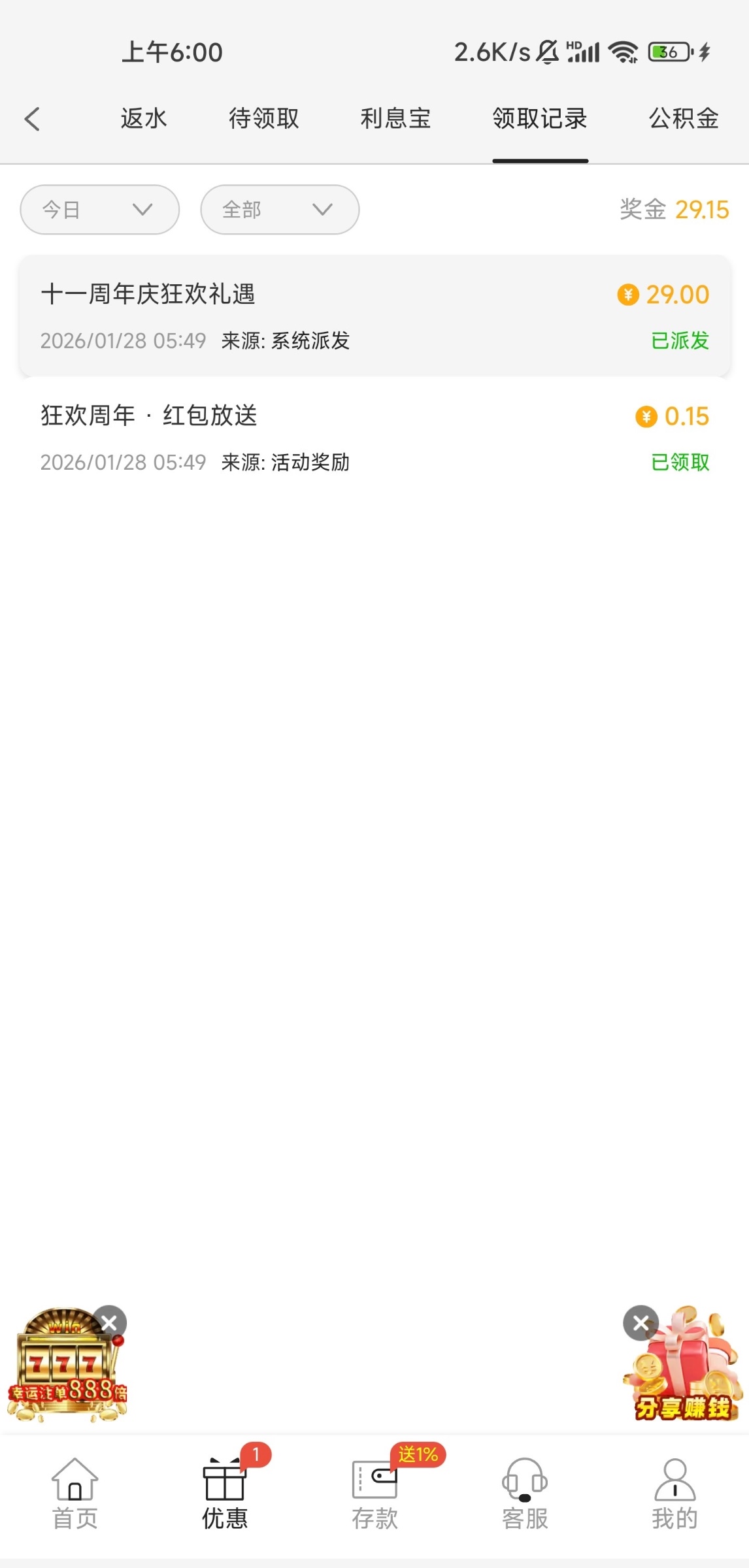Select the 领取记录 tab
749x1568 pixels.
pyautogui.click(x=540, y=119)
